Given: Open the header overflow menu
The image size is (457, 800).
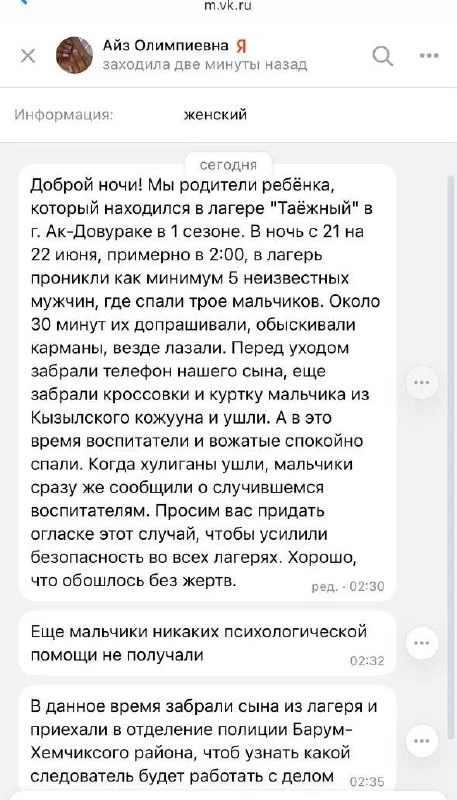Looking at the screenshot, I should [x=429, y=56].
